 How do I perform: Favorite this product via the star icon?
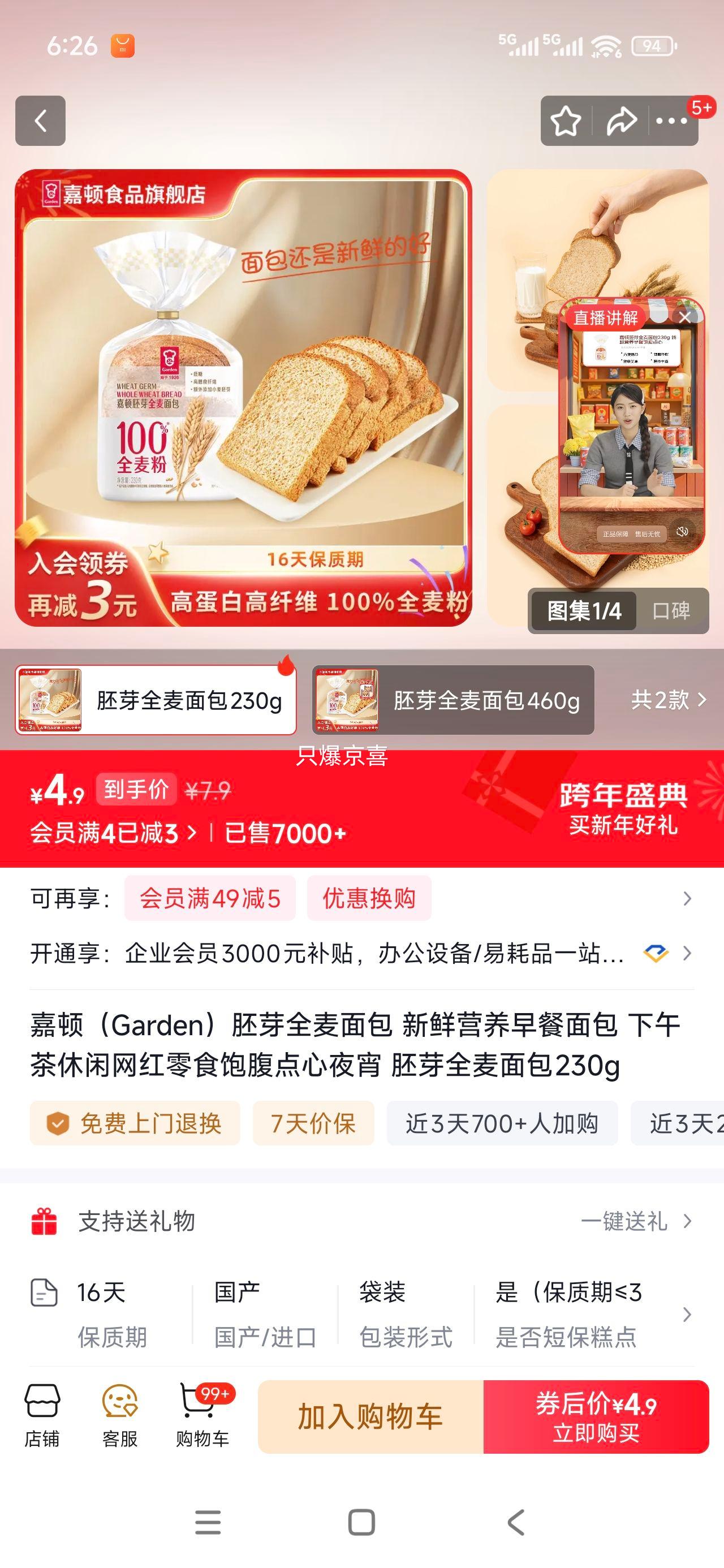tap(565, 121)
